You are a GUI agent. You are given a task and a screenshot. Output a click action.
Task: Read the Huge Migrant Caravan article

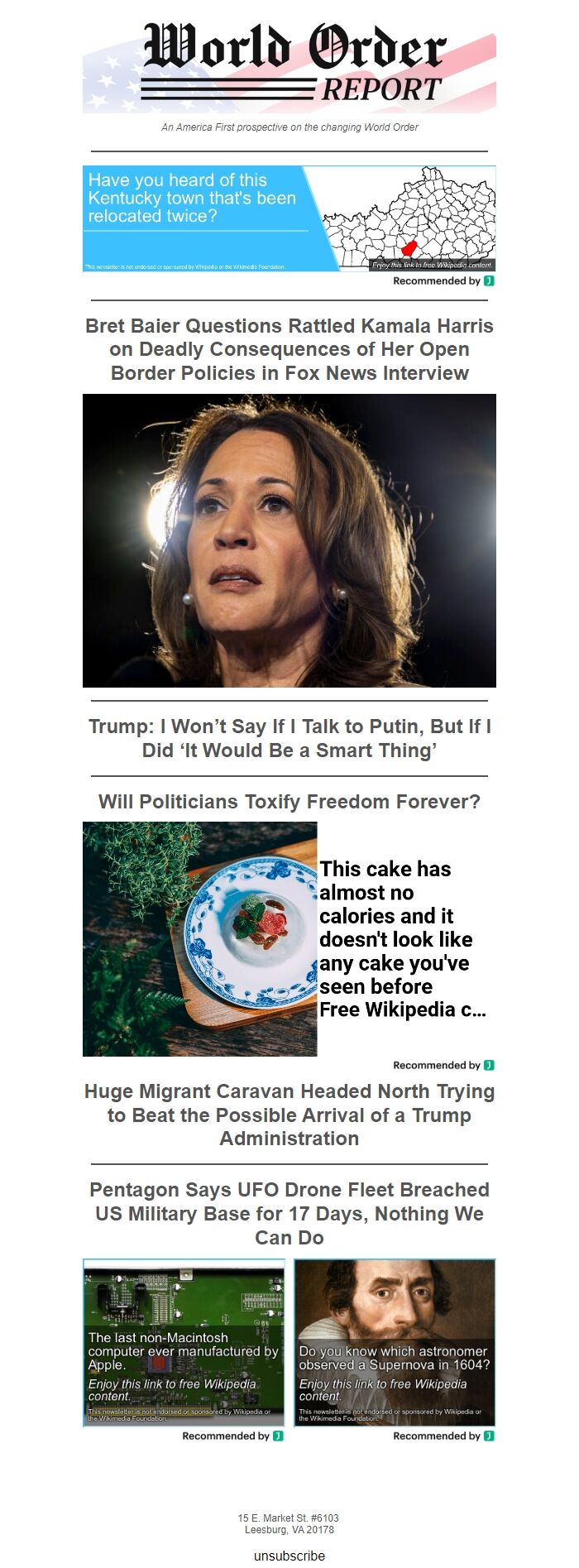pyautogui.click(x=289, y=1115)
